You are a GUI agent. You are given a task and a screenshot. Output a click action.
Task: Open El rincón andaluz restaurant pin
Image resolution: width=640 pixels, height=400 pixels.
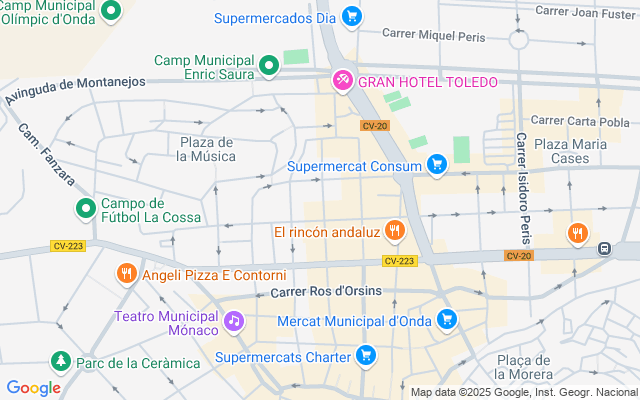pyautogui.click(x=395, y=231)
